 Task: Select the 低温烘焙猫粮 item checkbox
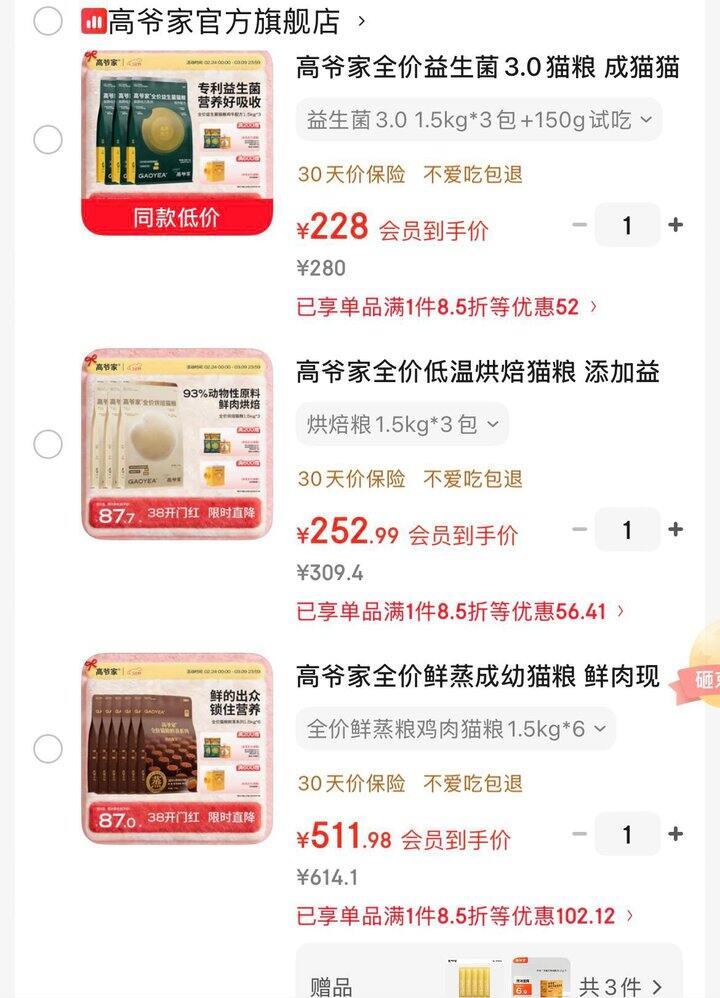pos(48,445)
